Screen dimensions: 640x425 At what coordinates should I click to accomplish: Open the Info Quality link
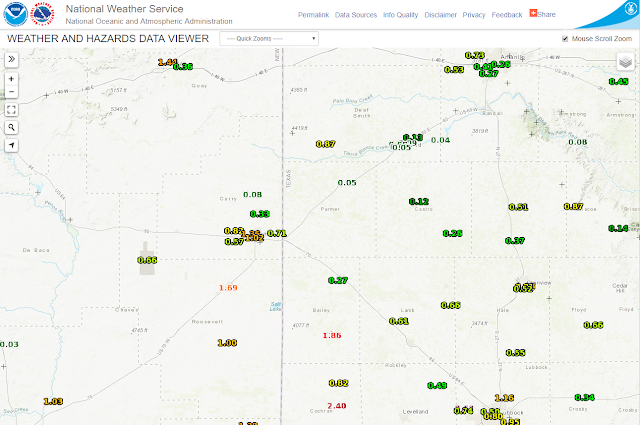pyautogui.click(x=400, y=15)
